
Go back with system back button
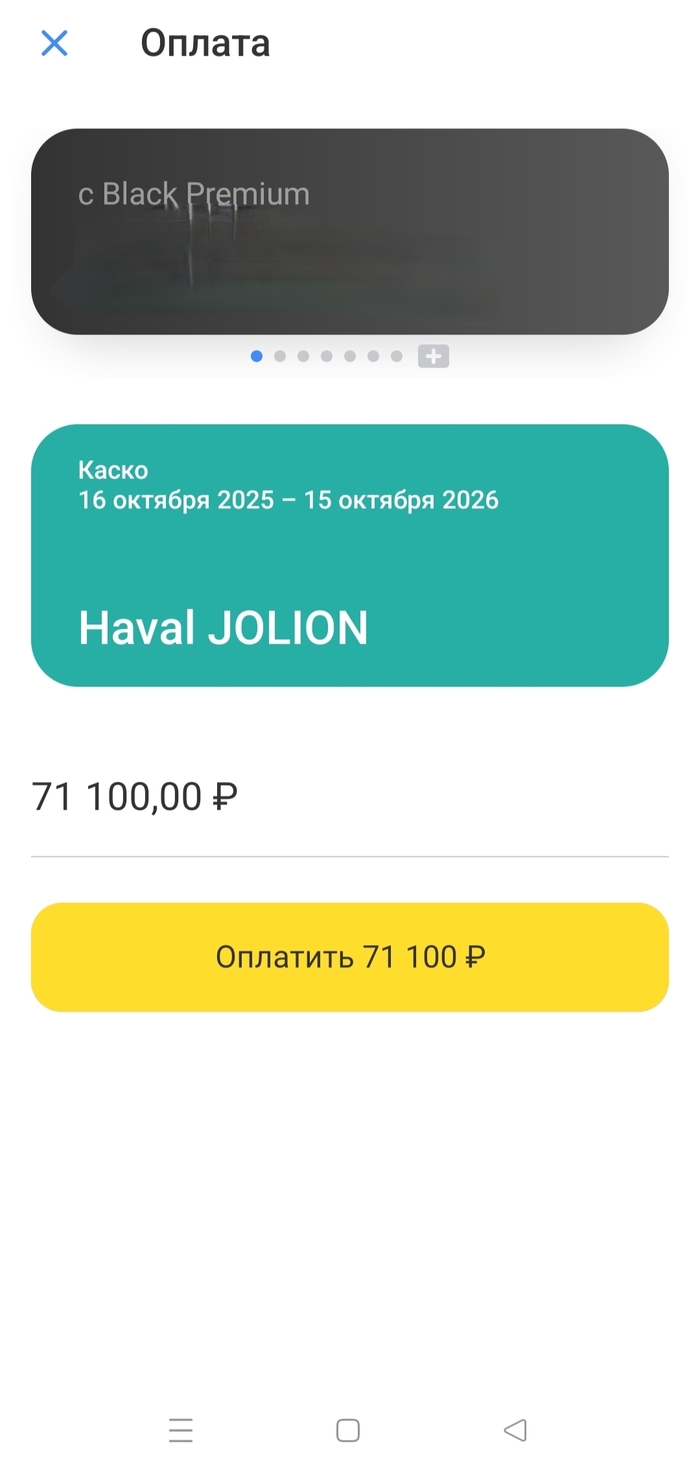coord(515,1430)
